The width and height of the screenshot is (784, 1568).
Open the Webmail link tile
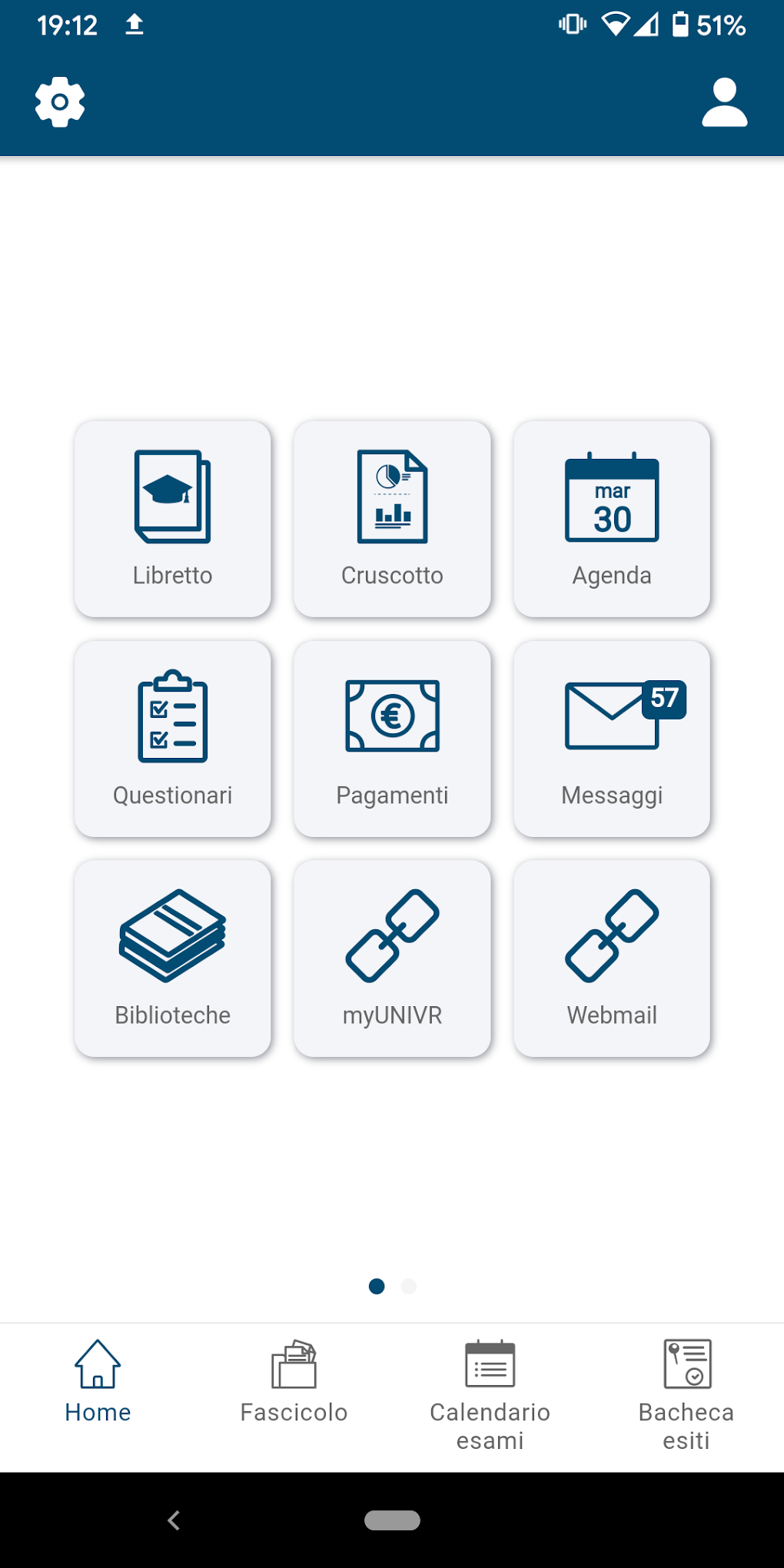(612, 958)
